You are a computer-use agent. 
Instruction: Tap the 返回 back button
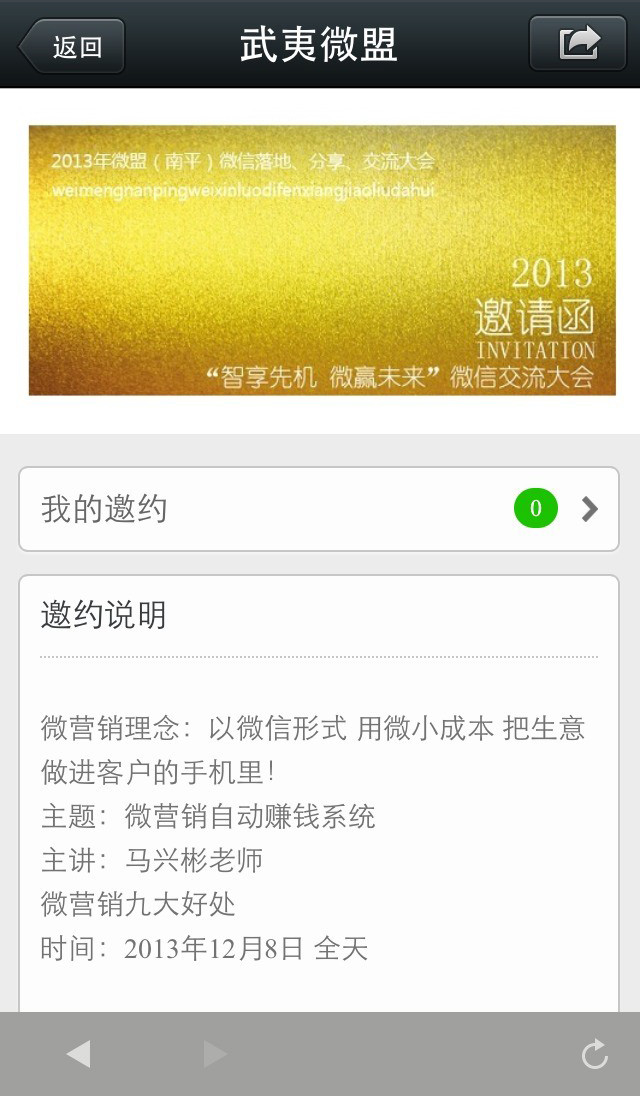click(x=72, y=46)
